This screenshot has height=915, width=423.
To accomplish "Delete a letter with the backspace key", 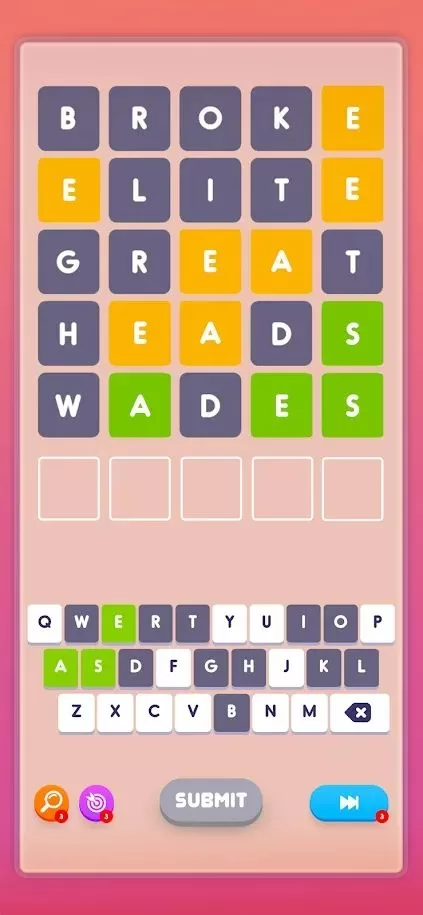I will [x=359, y=713].
